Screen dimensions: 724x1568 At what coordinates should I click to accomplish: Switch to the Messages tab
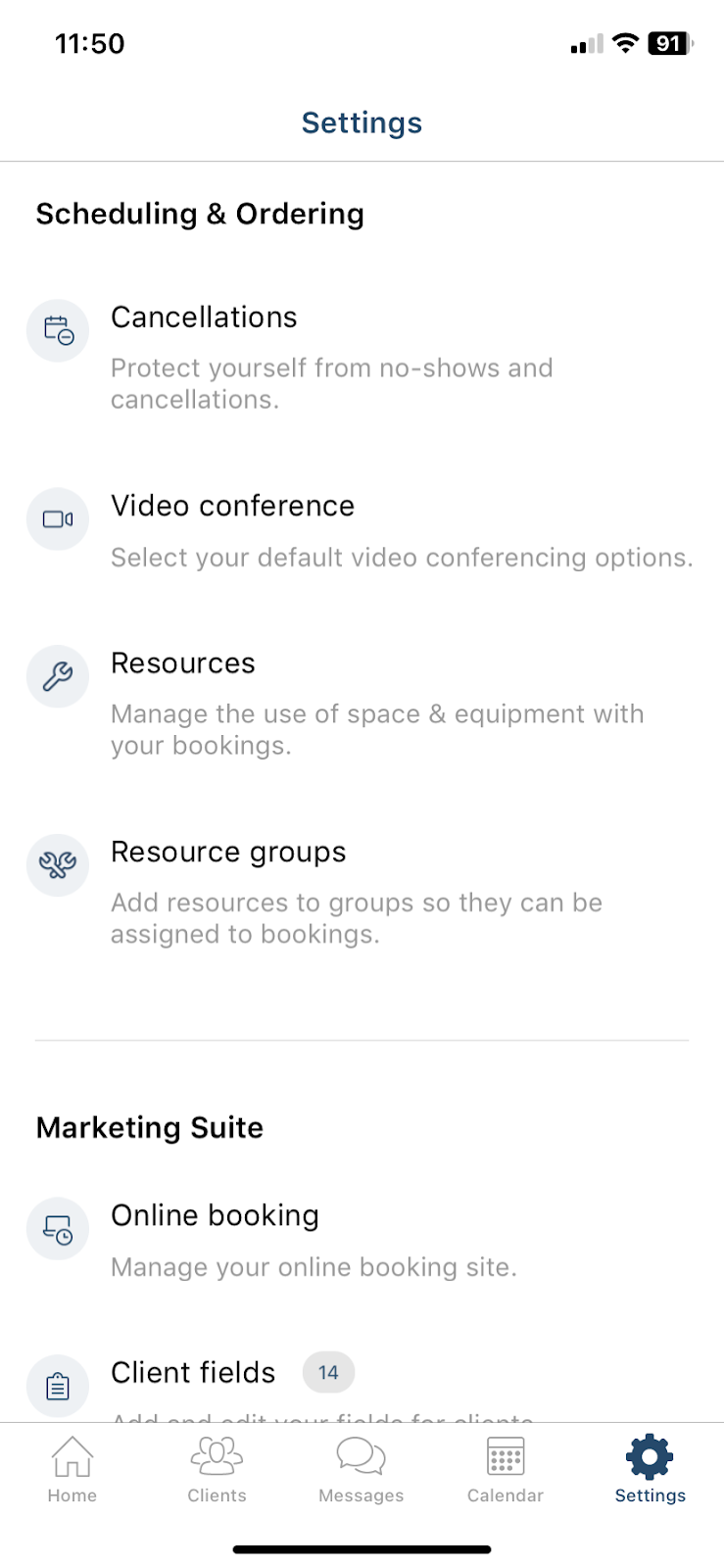tap(362, 1469)
